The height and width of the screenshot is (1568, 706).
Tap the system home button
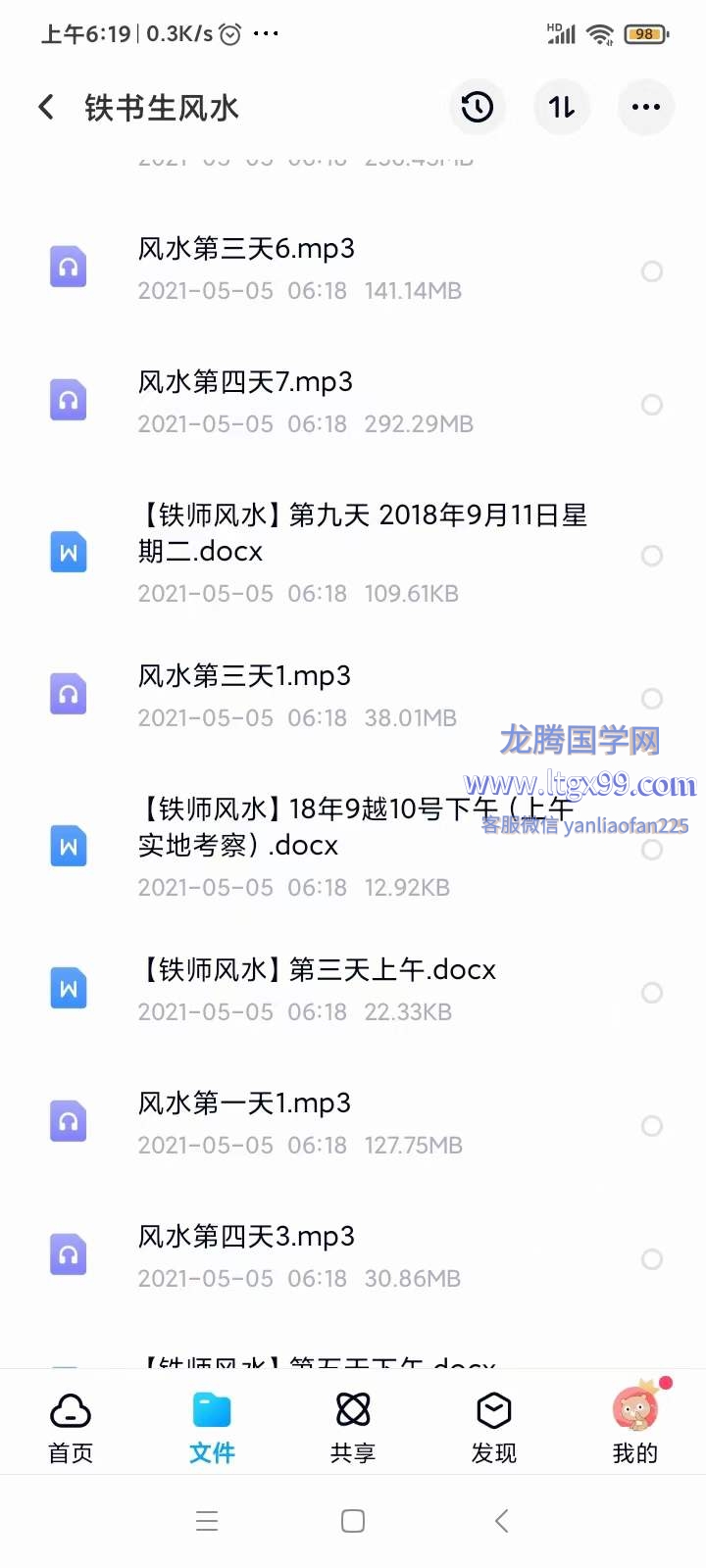[x=353, y=1521]
